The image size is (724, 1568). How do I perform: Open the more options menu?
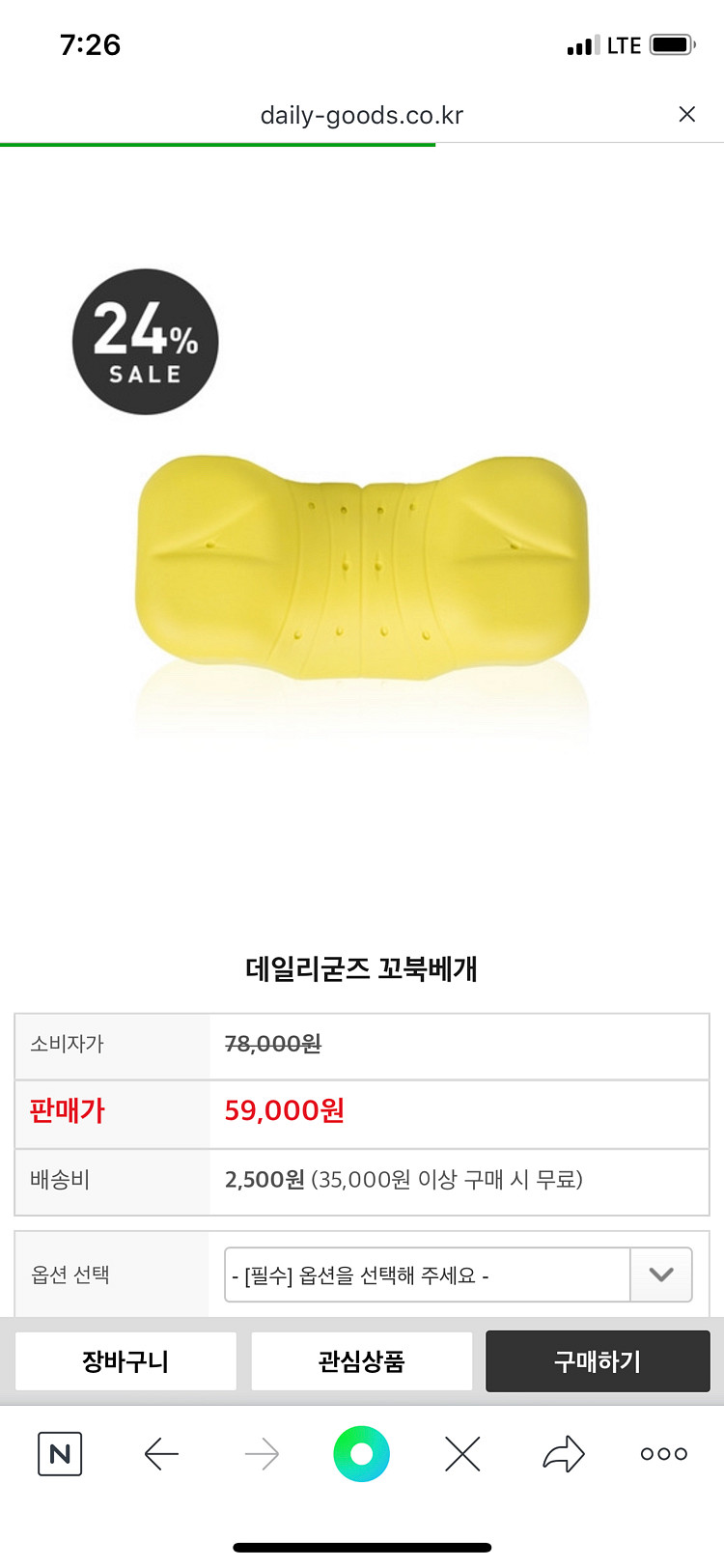click(x=664, y=1453)
